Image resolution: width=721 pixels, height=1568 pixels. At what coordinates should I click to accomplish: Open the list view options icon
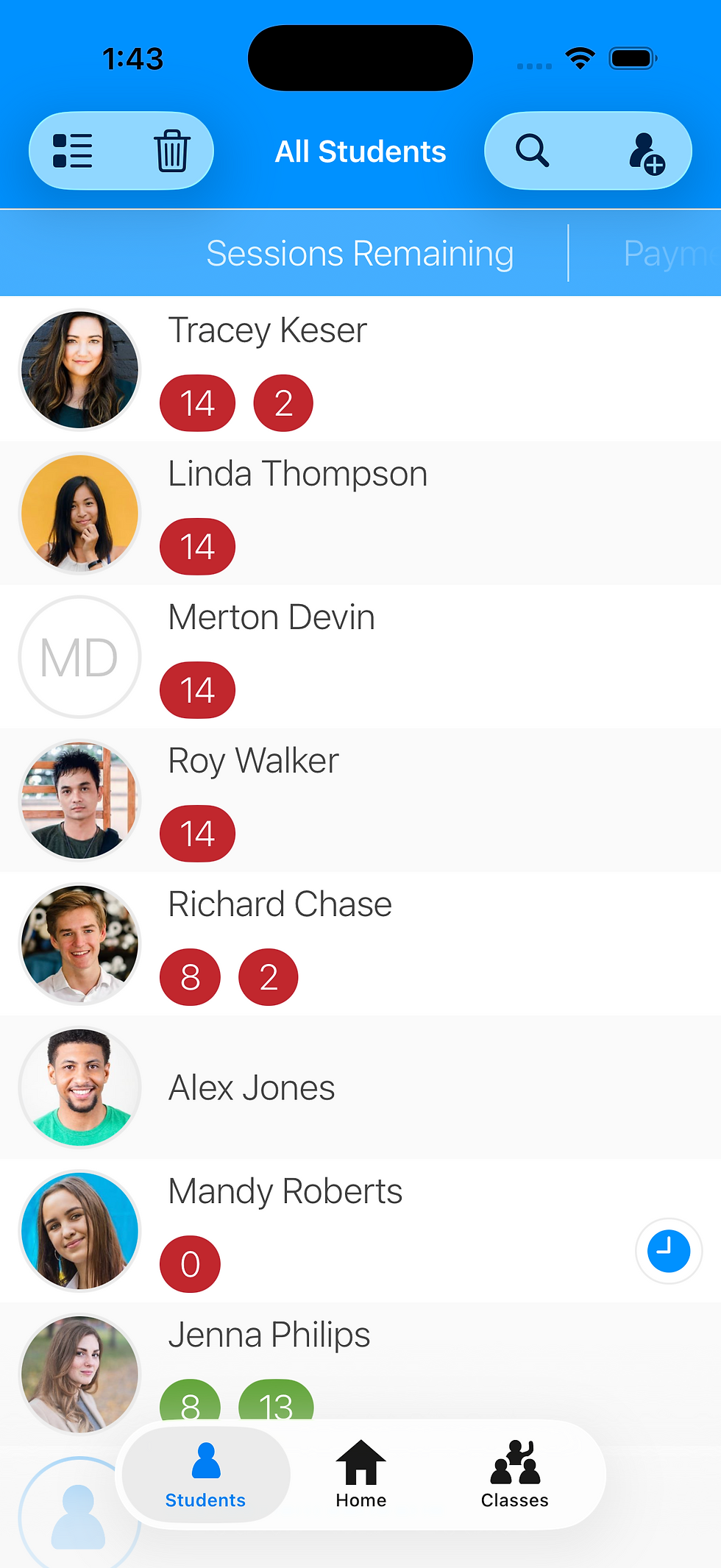click(73, 151)
